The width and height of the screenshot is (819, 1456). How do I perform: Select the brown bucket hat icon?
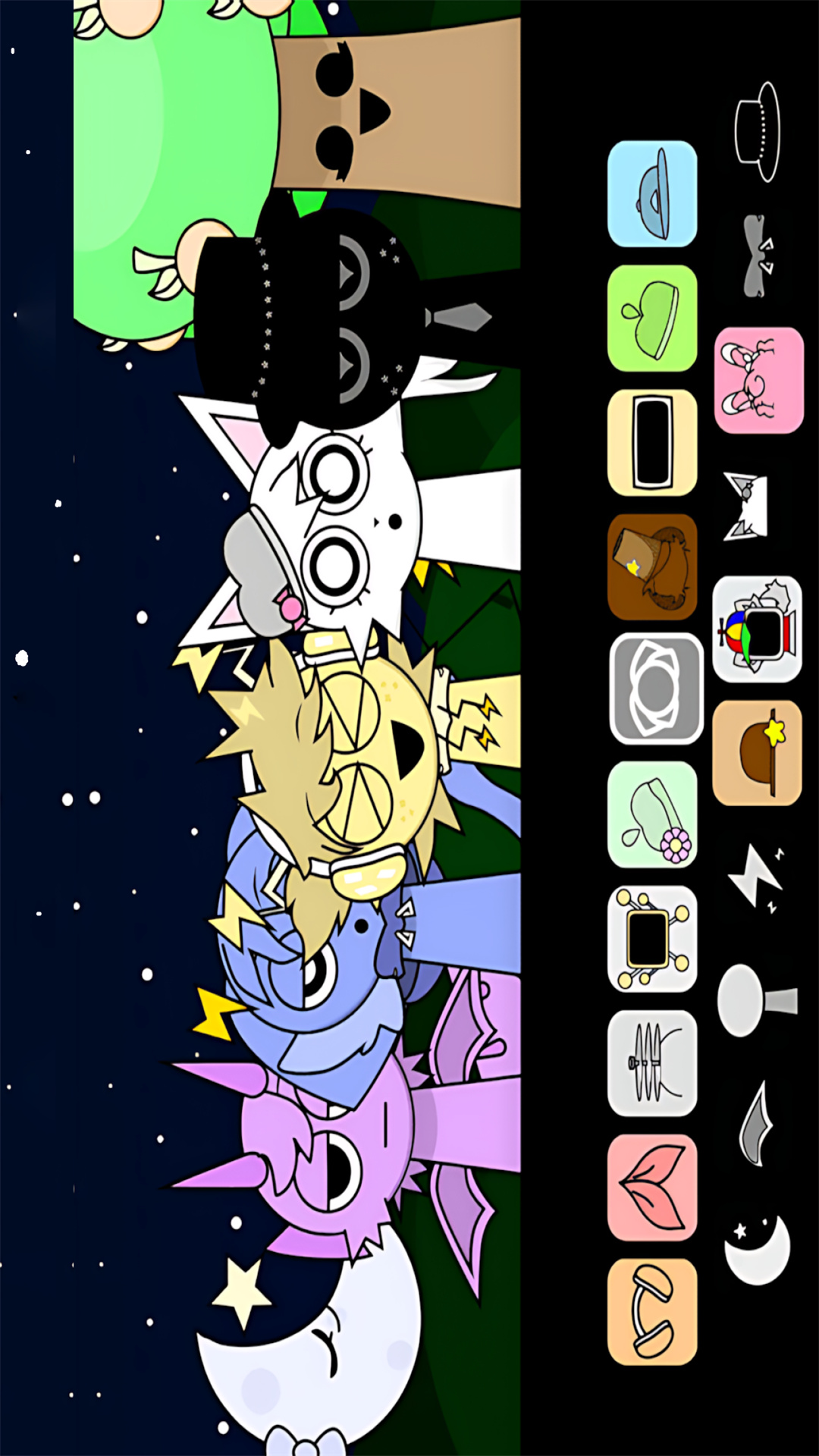[x=652, y=566]
